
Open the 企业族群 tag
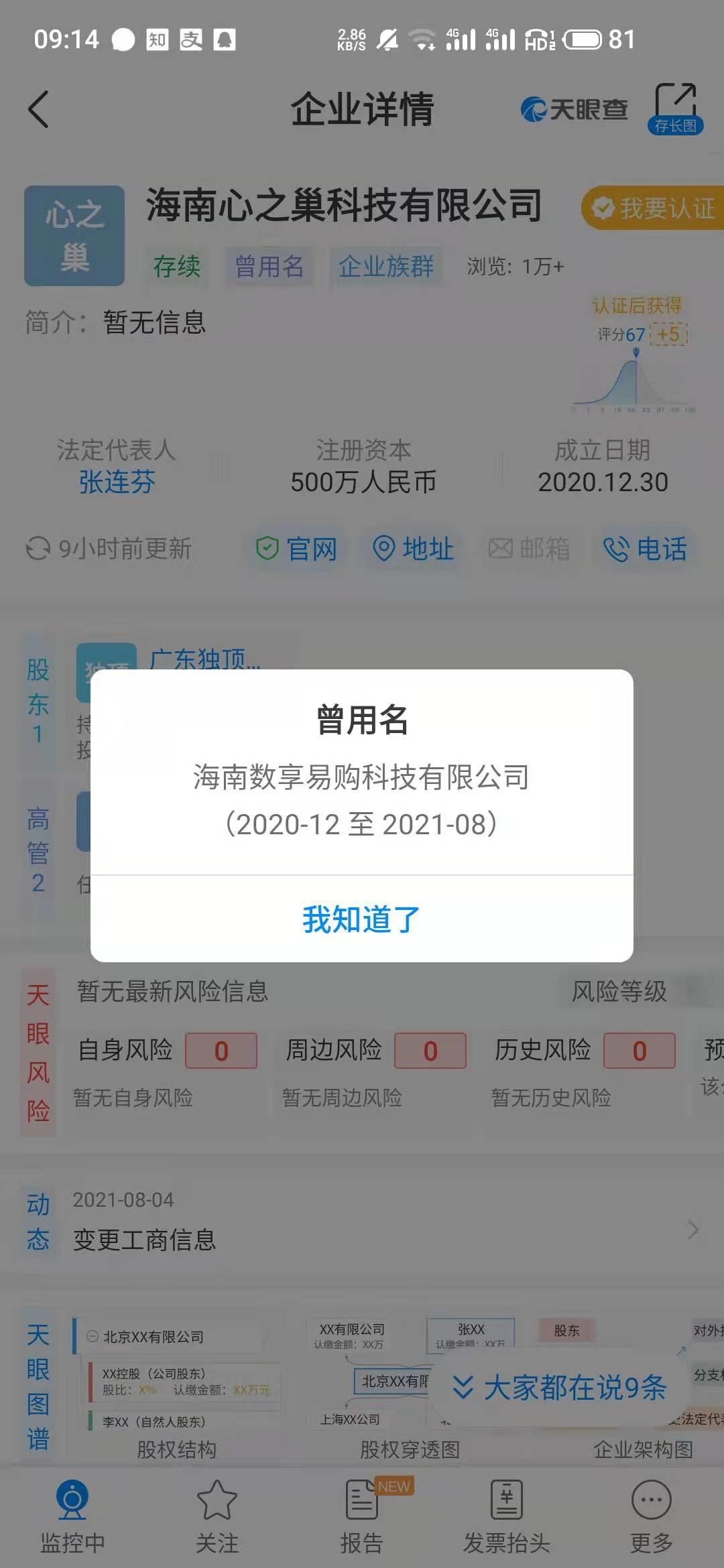(385, 267)
